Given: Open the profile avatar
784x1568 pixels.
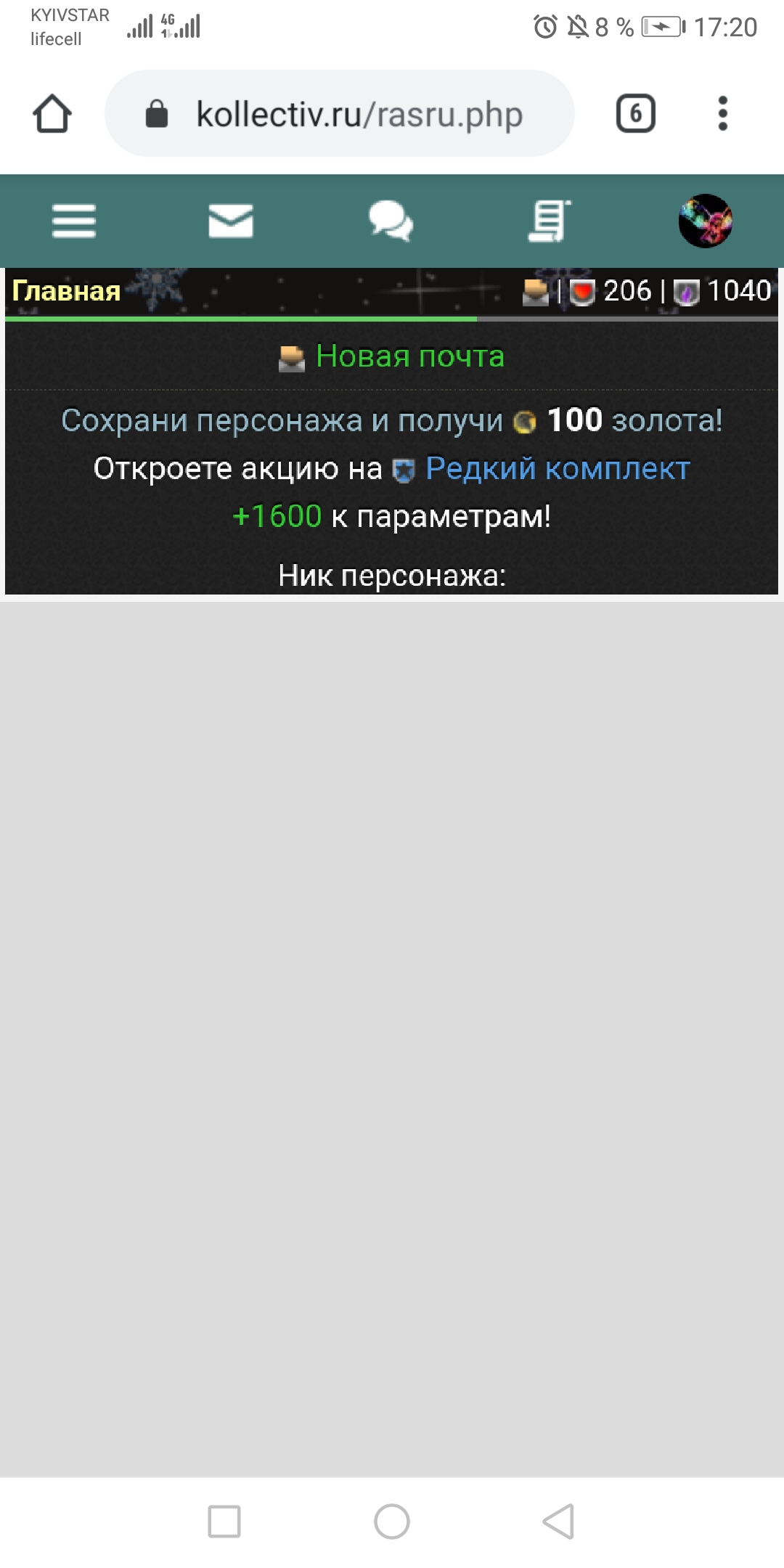Looking at the screenshot, I should point(705,221).
